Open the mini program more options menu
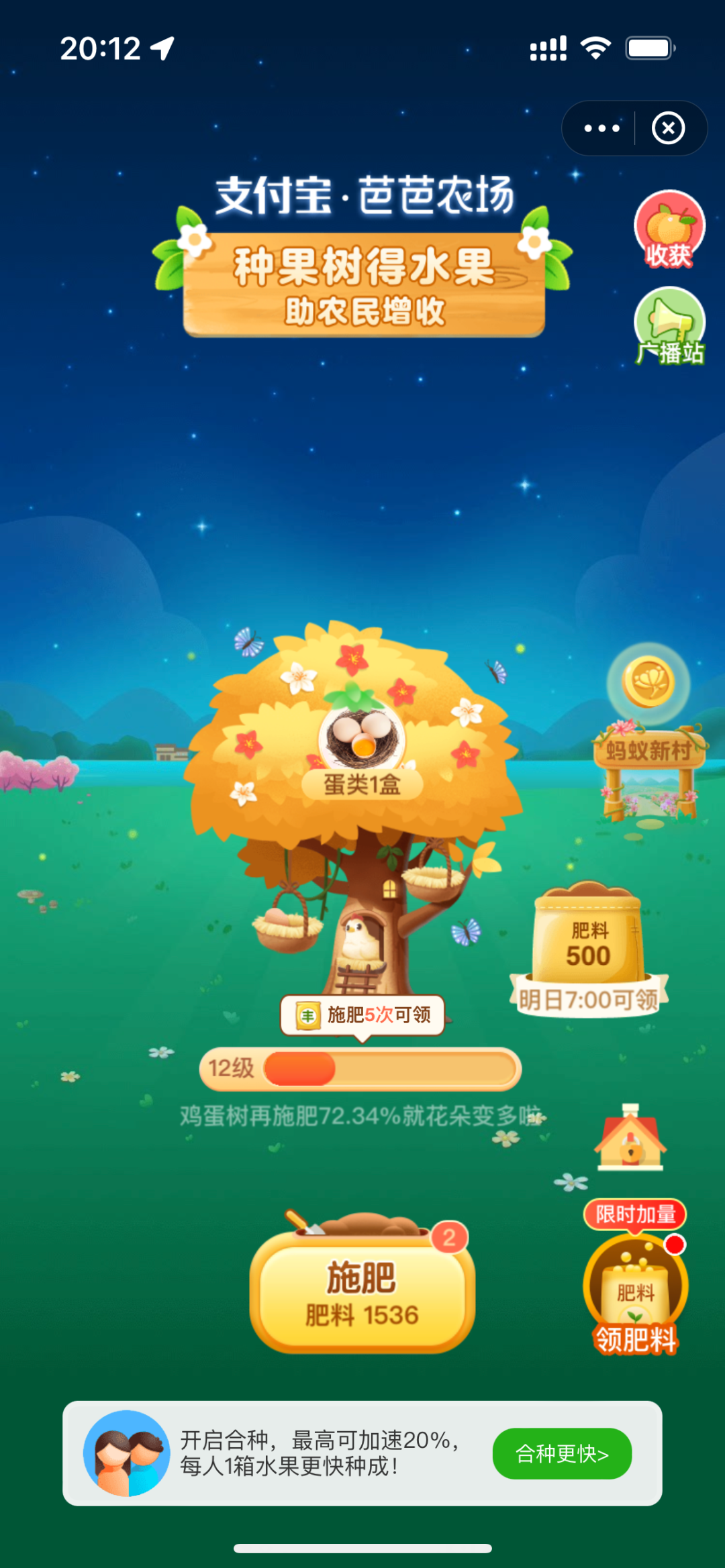Image resolution: width=725 pixels, height=1568 pixels. click(601, 128)
